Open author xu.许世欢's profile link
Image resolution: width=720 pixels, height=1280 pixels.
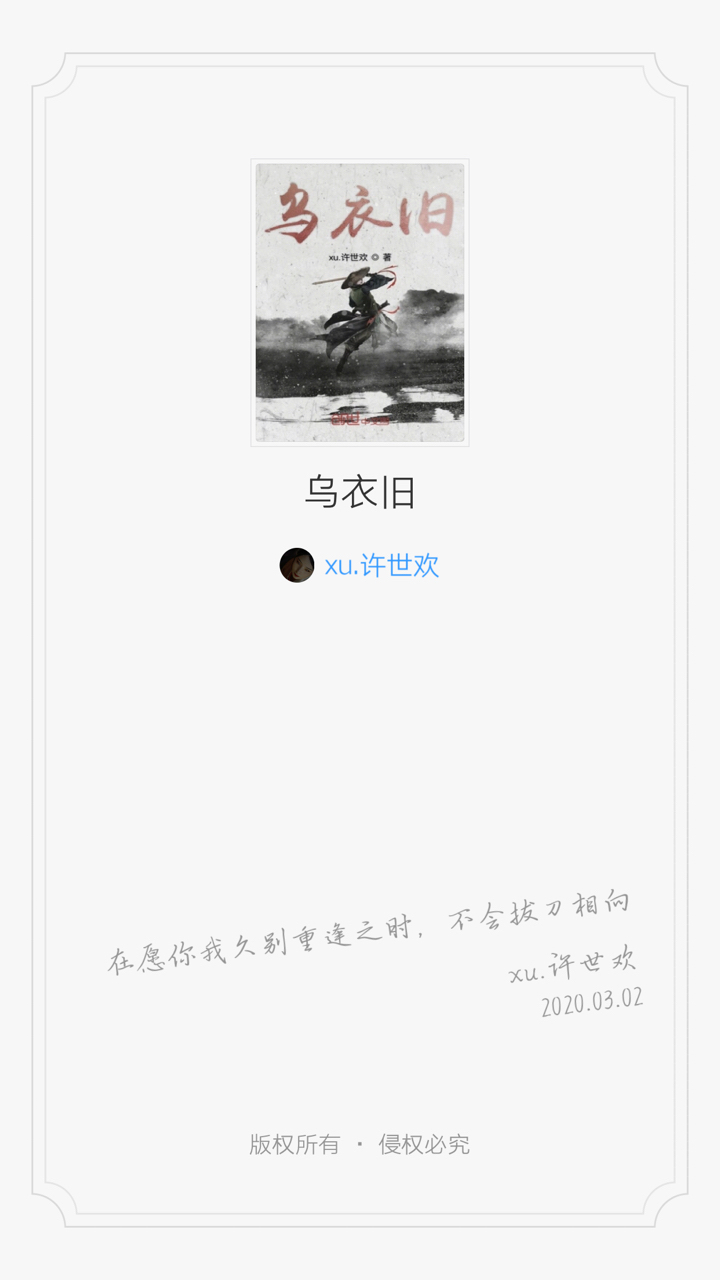tap(381, 566)
